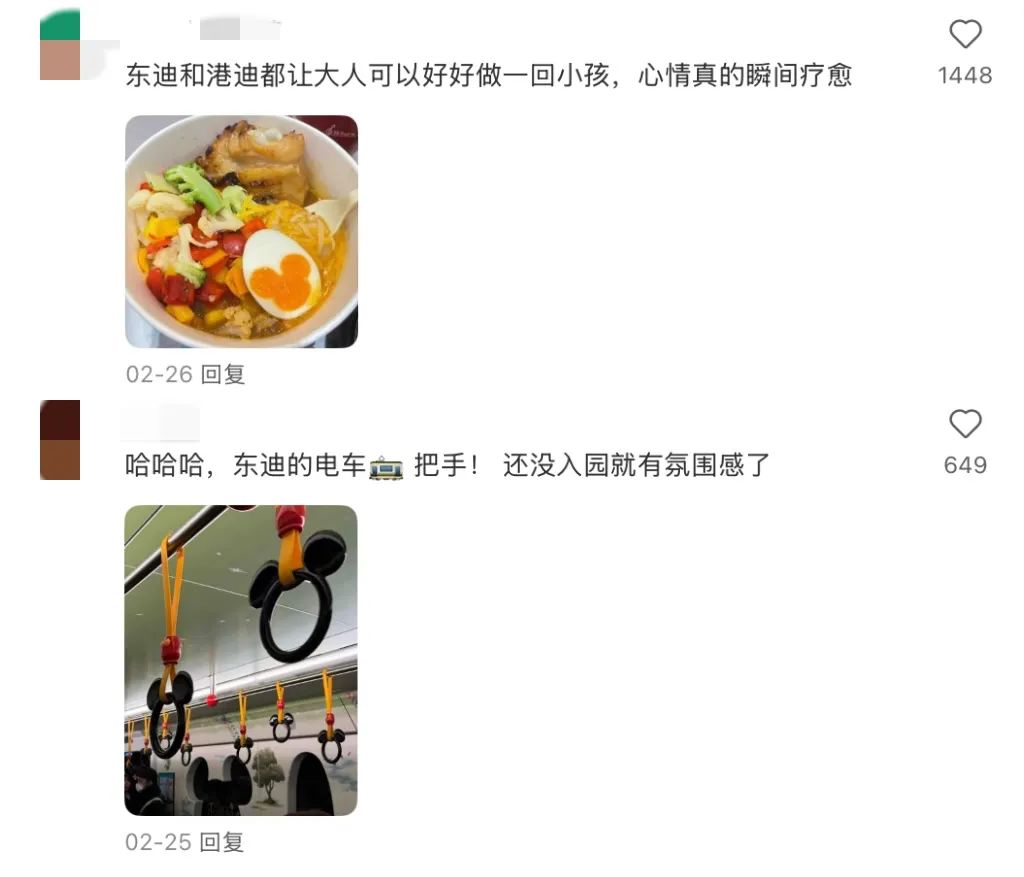Viewport: 1024px width, 877px height.
Task: Like the comment with 1448 likes
Action: click(x=964, y=36)
